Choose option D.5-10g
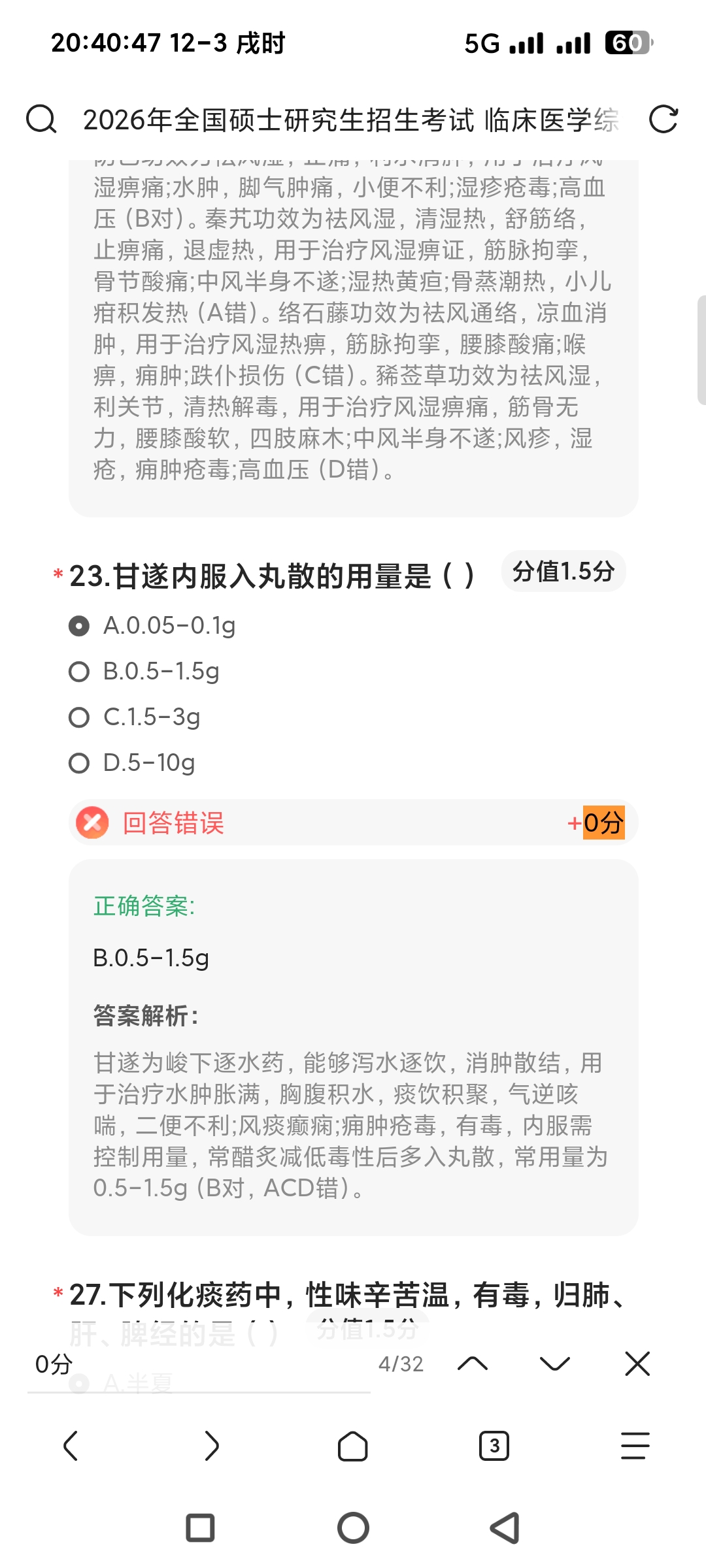The image size is (706, 1568). coord(79,763)
